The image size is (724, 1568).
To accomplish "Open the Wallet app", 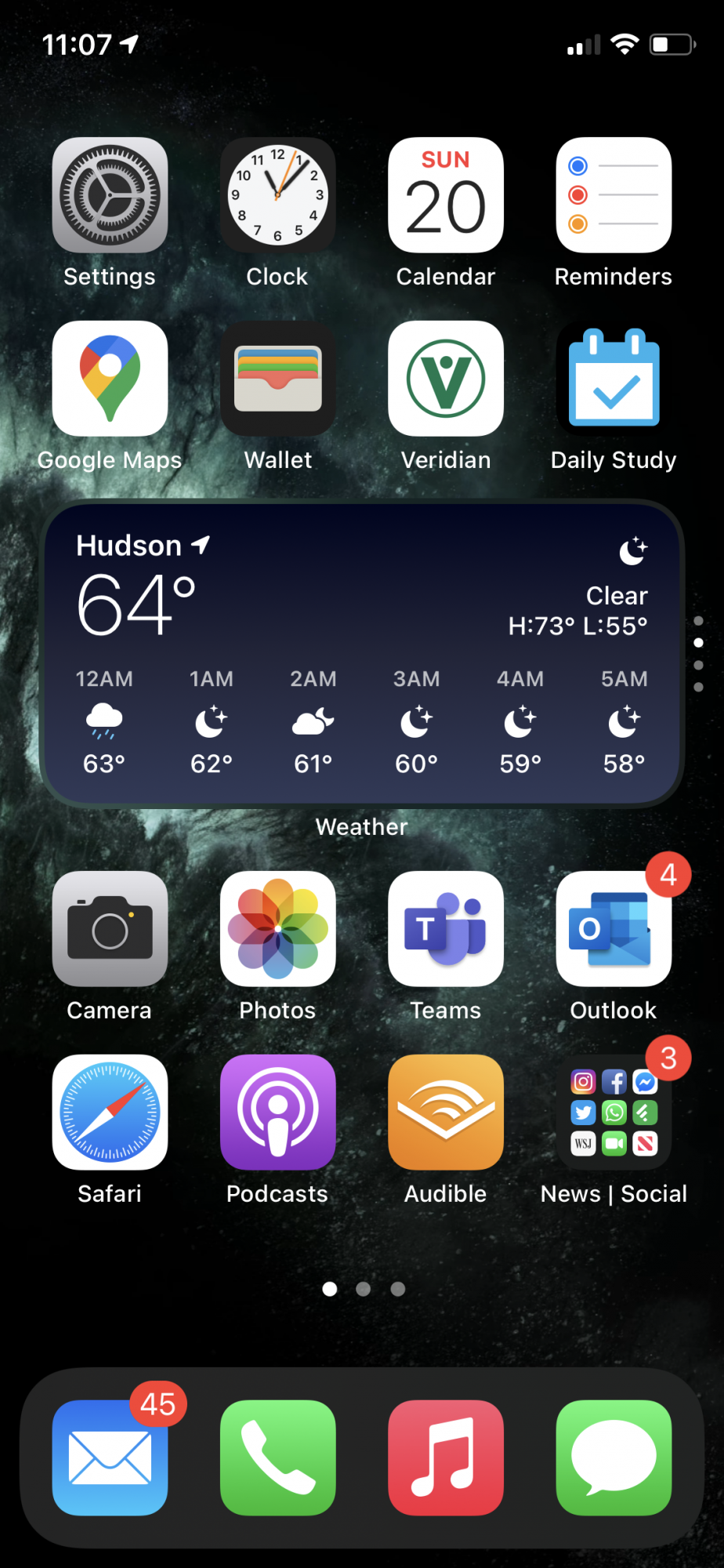I will pyautogui.click(x=277, y=379).
